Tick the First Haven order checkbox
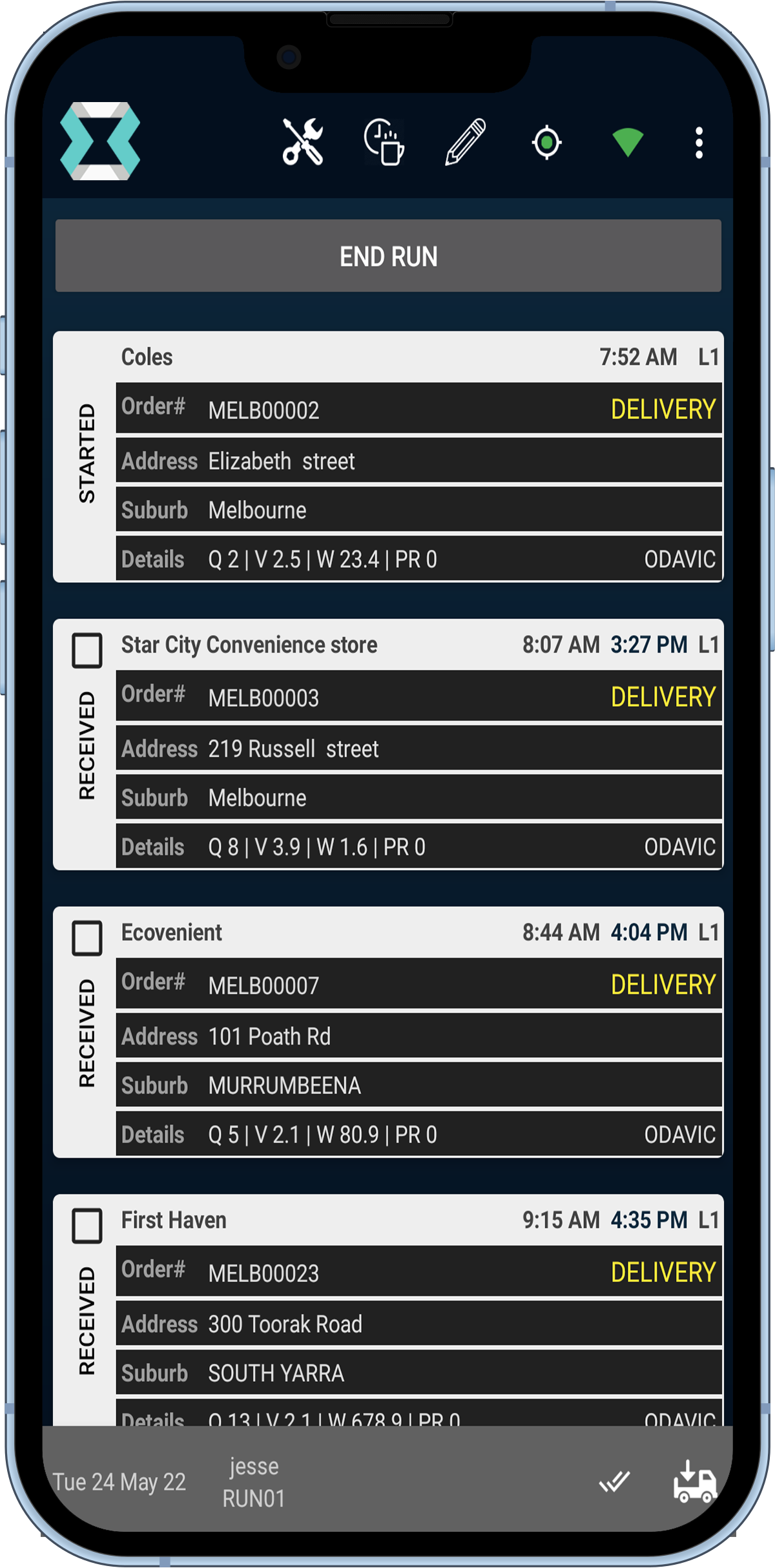Viewport: 775px width, 1568px height. (87, 1225)
